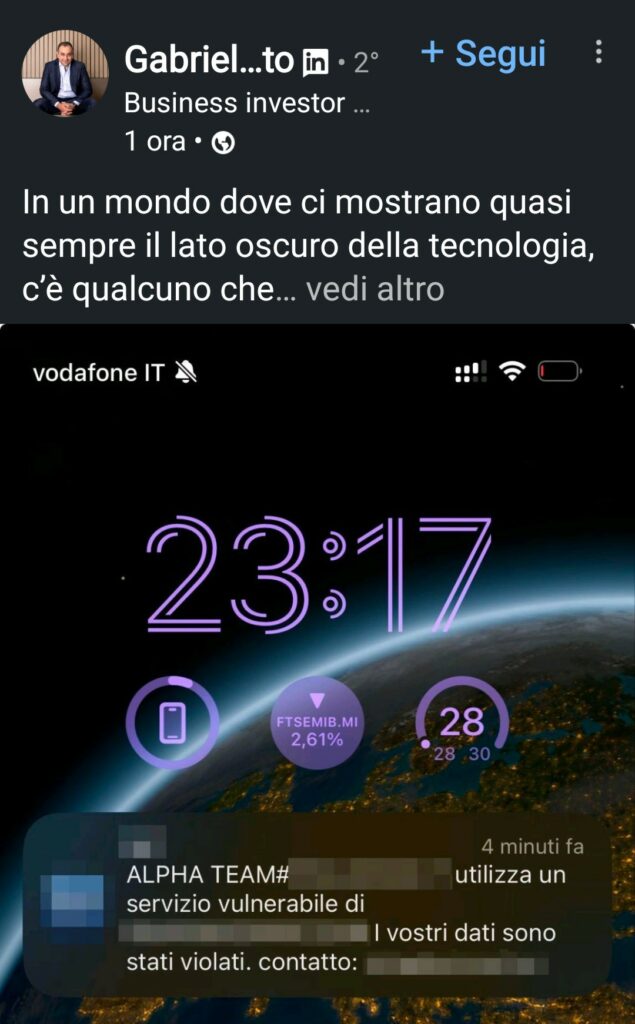Screen dimensions: 635x1024
Task: Follow the author with the Segui button
Action: point(484,53)
